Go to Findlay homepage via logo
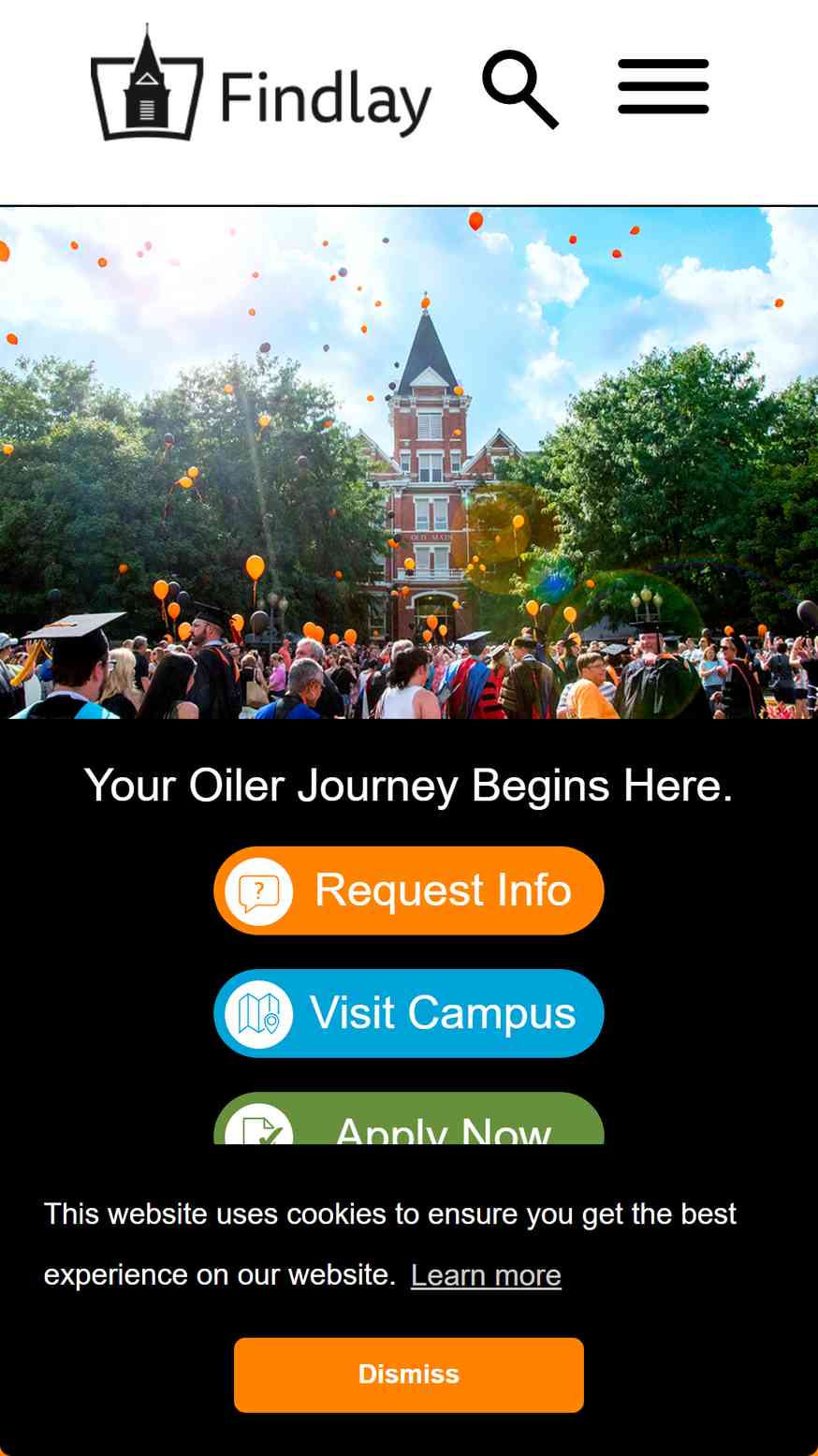 pyautogui.click(x=261, y=83)
